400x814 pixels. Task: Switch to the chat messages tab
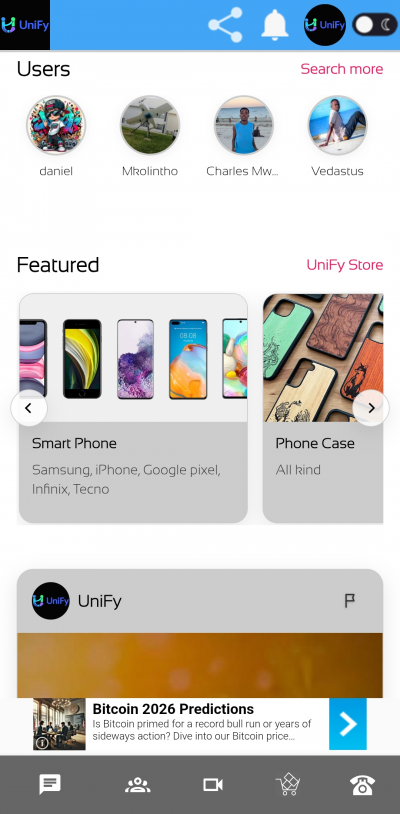(50, 784)
